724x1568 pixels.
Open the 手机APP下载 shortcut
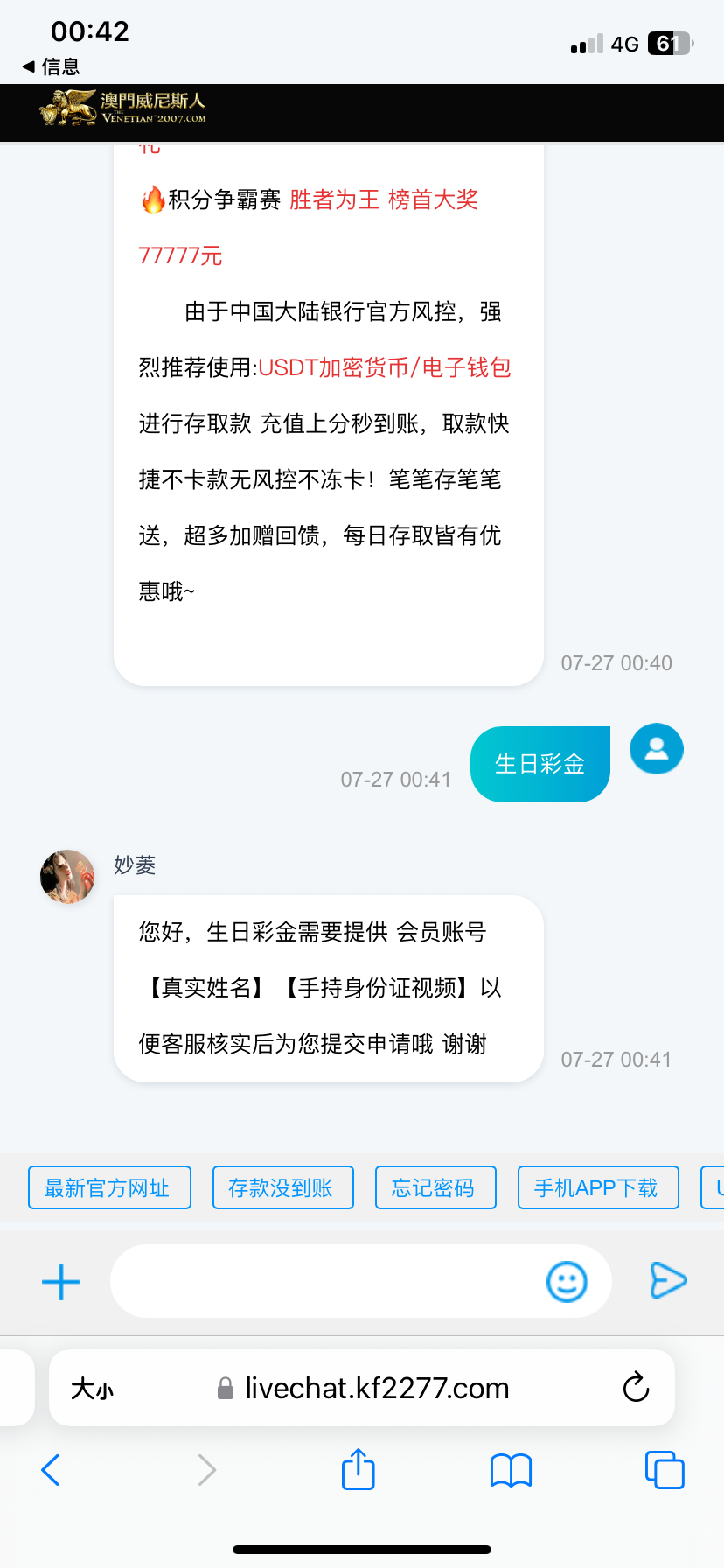coord(597,1187)
